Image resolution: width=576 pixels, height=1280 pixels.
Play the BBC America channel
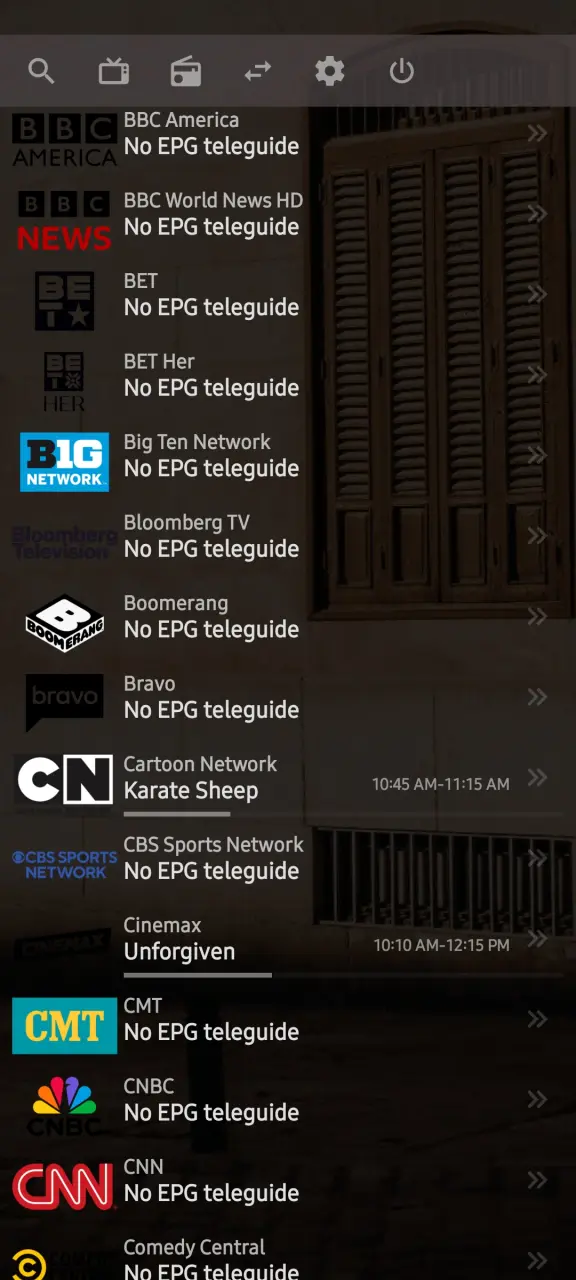tap(288, 134)
